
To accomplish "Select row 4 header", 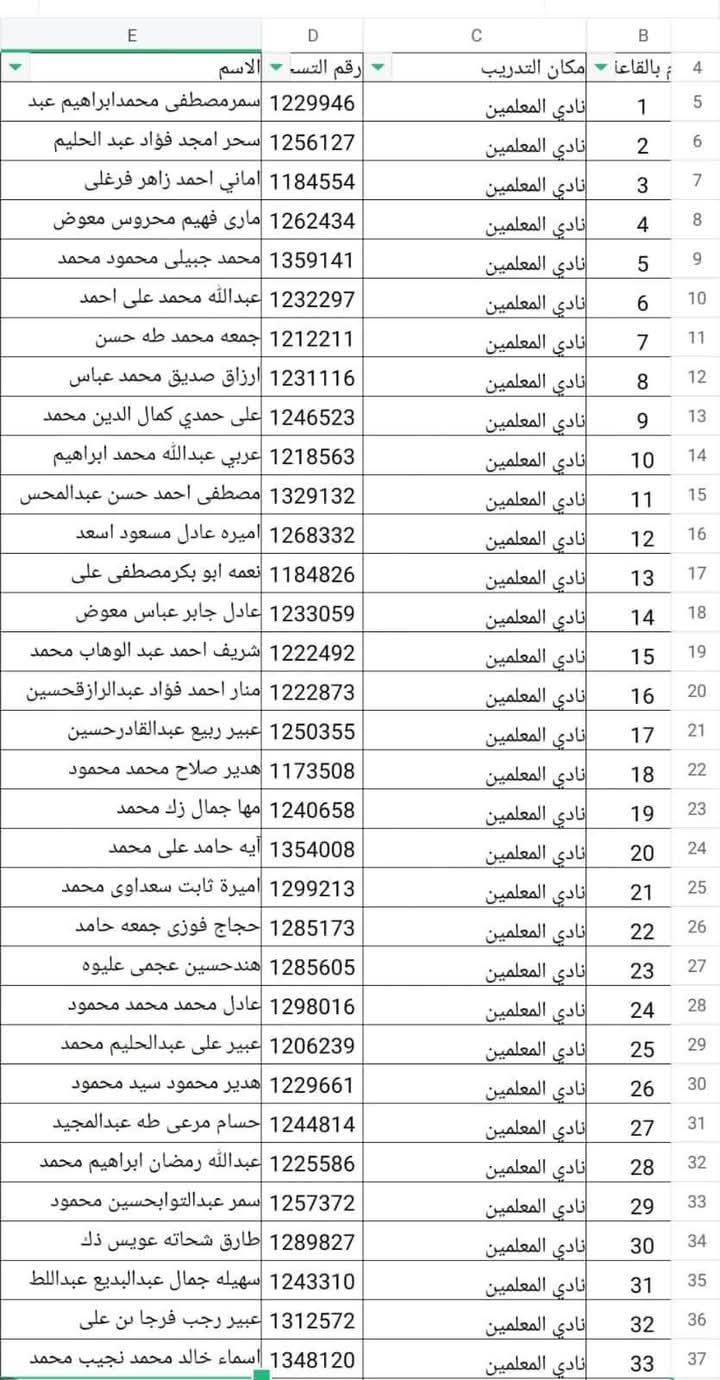I will (x=697, y=67).
